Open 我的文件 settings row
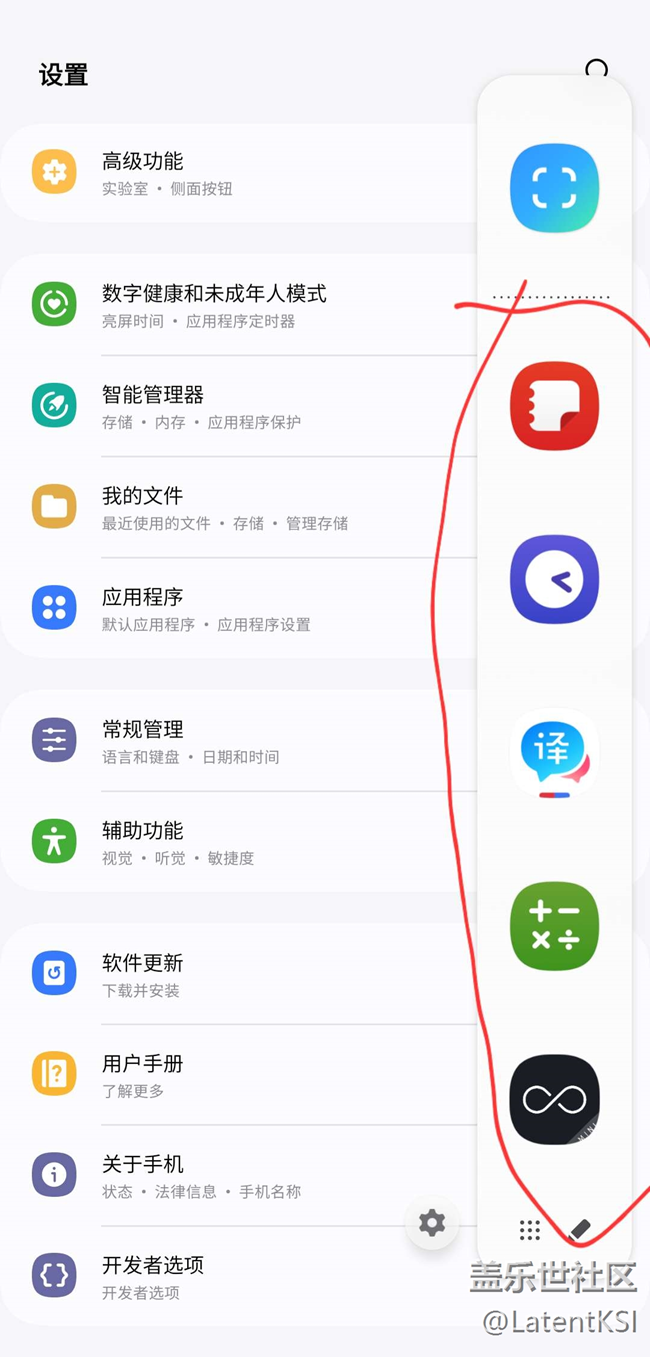The image size is (650, 1357). tap(240, 507)
